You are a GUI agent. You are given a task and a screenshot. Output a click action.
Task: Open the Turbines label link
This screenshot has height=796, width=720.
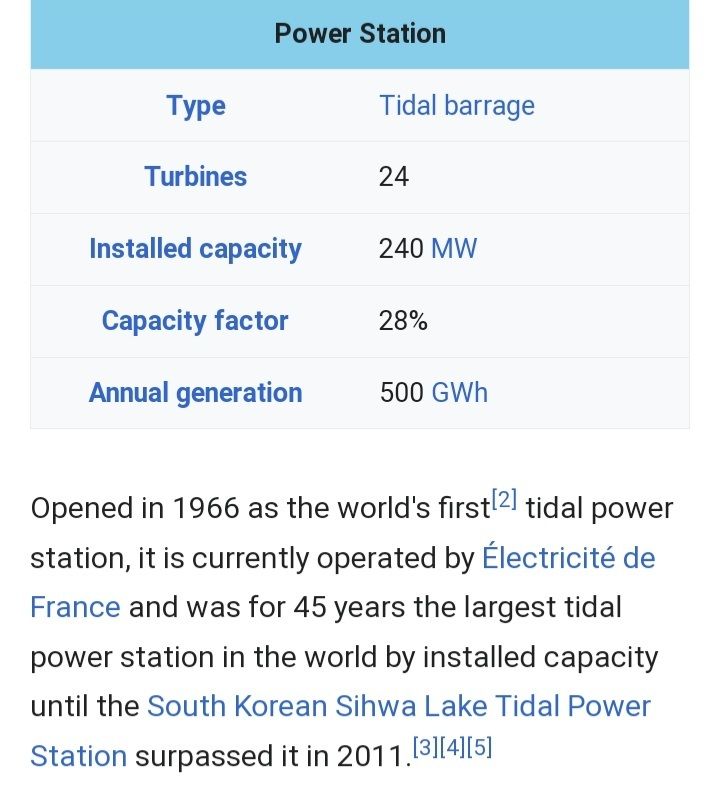195,176
